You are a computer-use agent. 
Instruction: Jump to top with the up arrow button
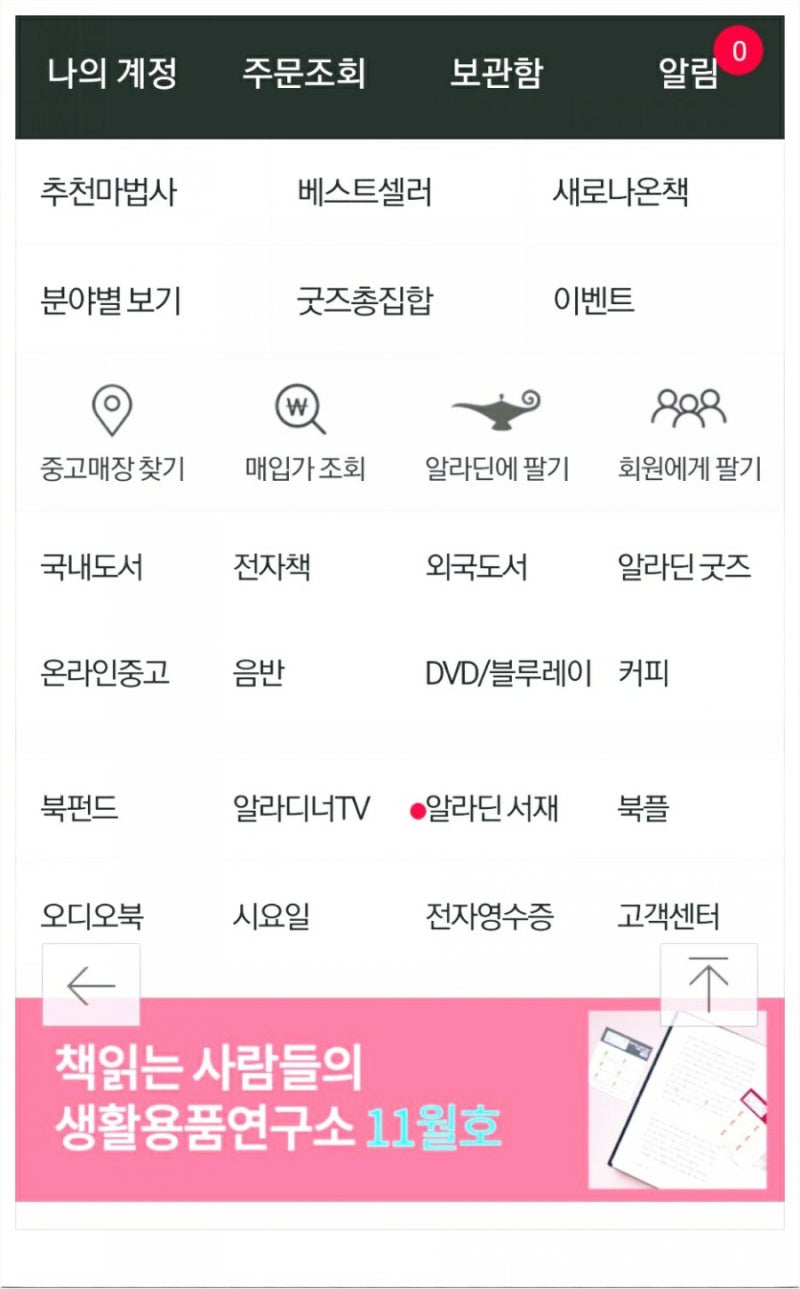[708, 985]
